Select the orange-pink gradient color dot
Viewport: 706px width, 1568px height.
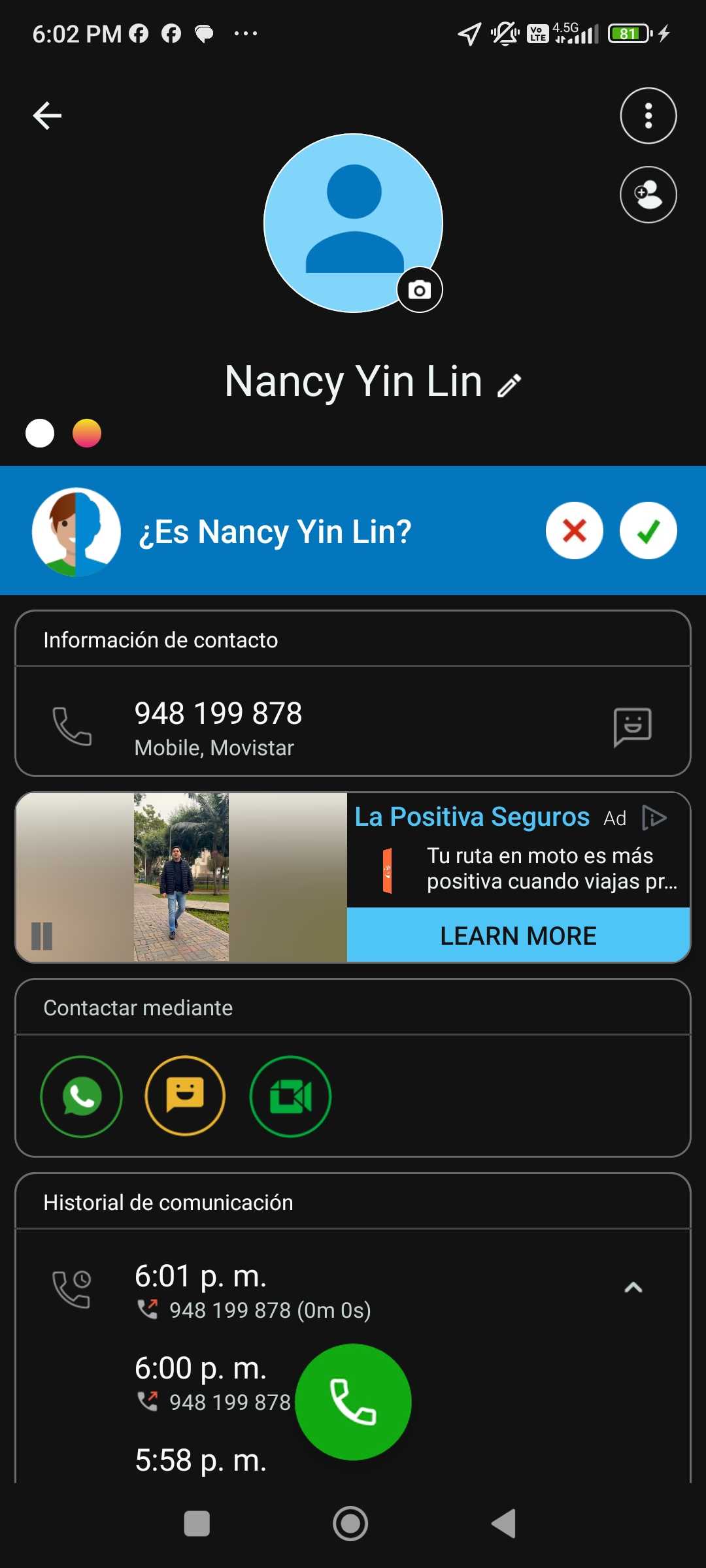click(x=87, y=433)
